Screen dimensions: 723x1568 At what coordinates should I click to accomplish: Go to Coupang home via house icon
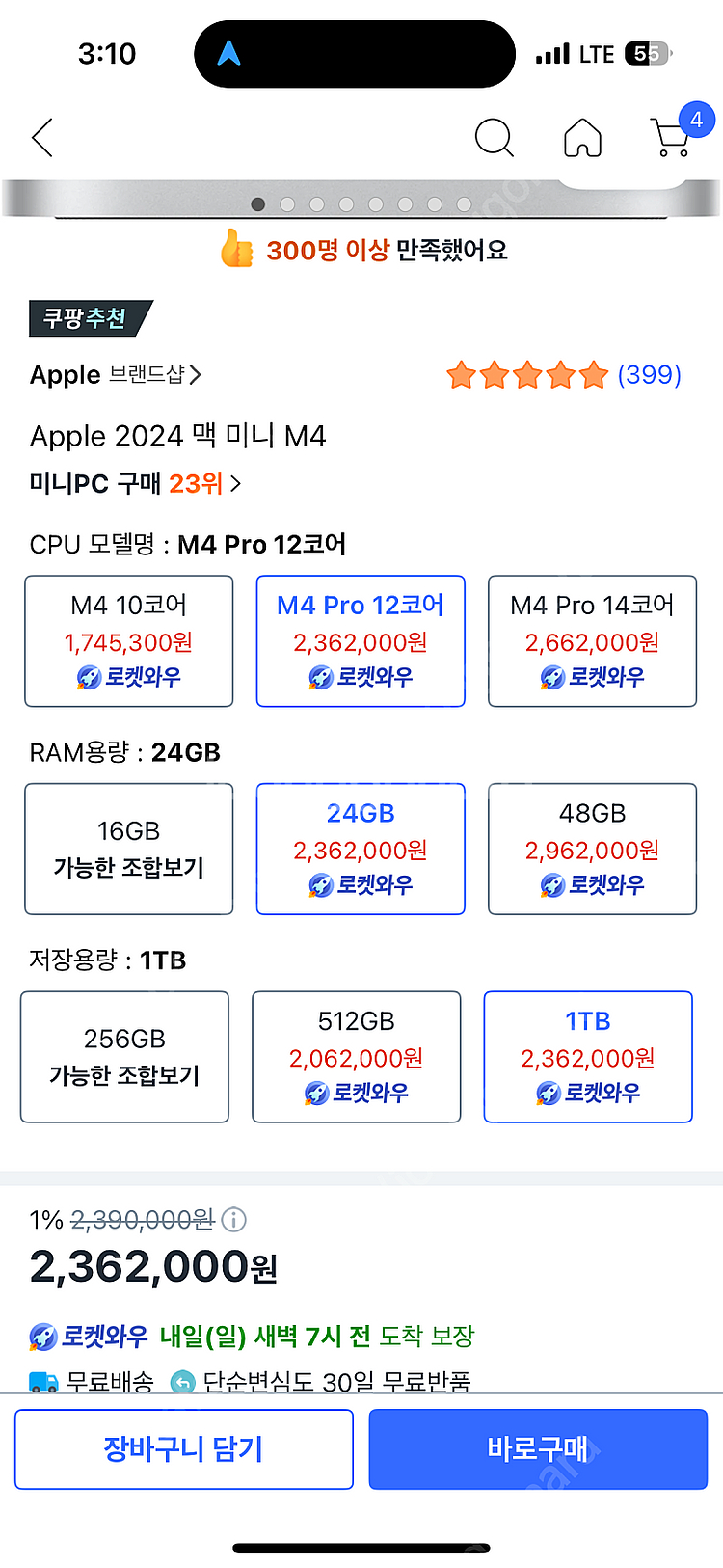click(x=582, y=138)
